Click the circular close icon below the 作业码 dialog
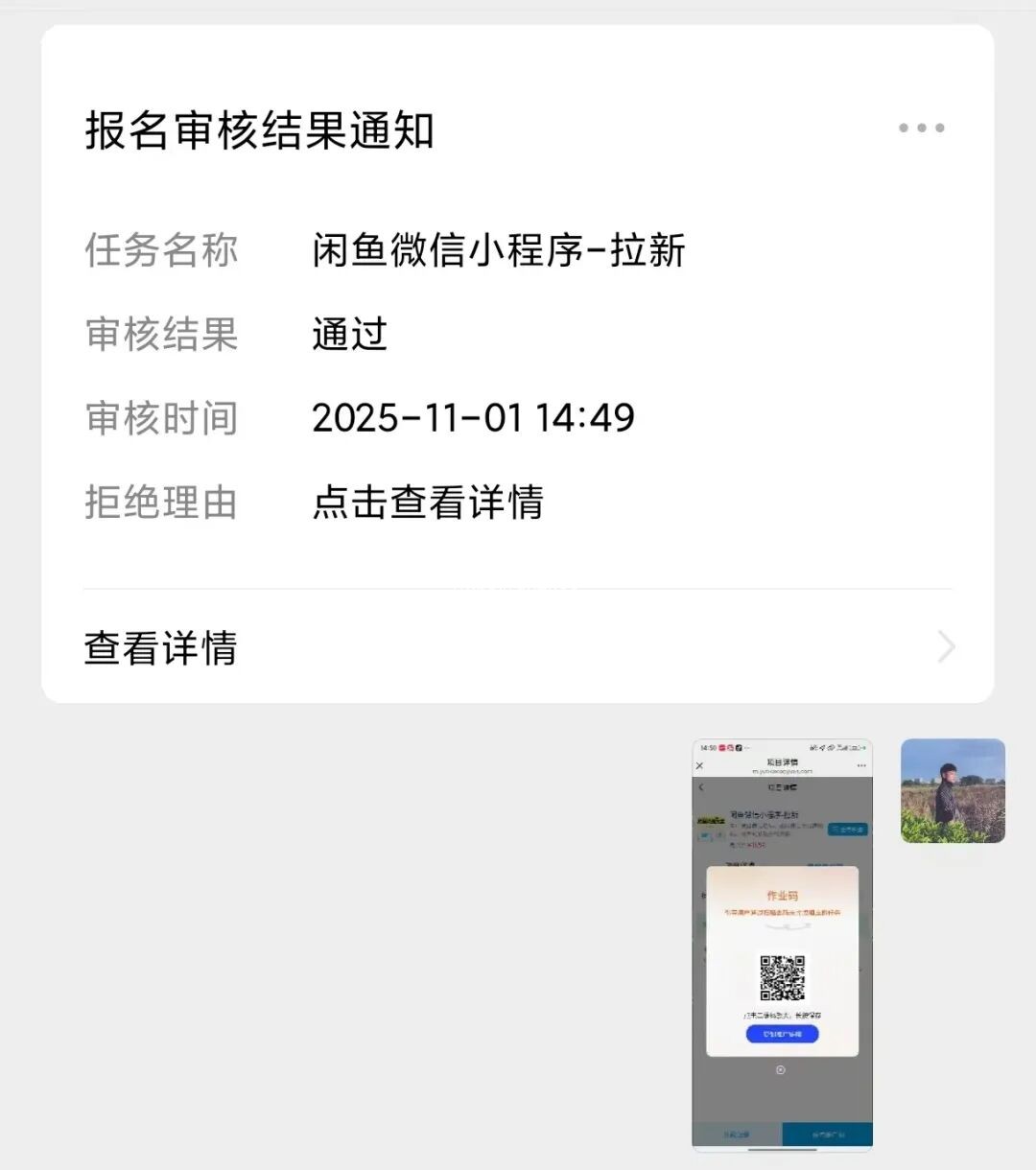This screenshot has height=1170, width=1036. 781,1069
